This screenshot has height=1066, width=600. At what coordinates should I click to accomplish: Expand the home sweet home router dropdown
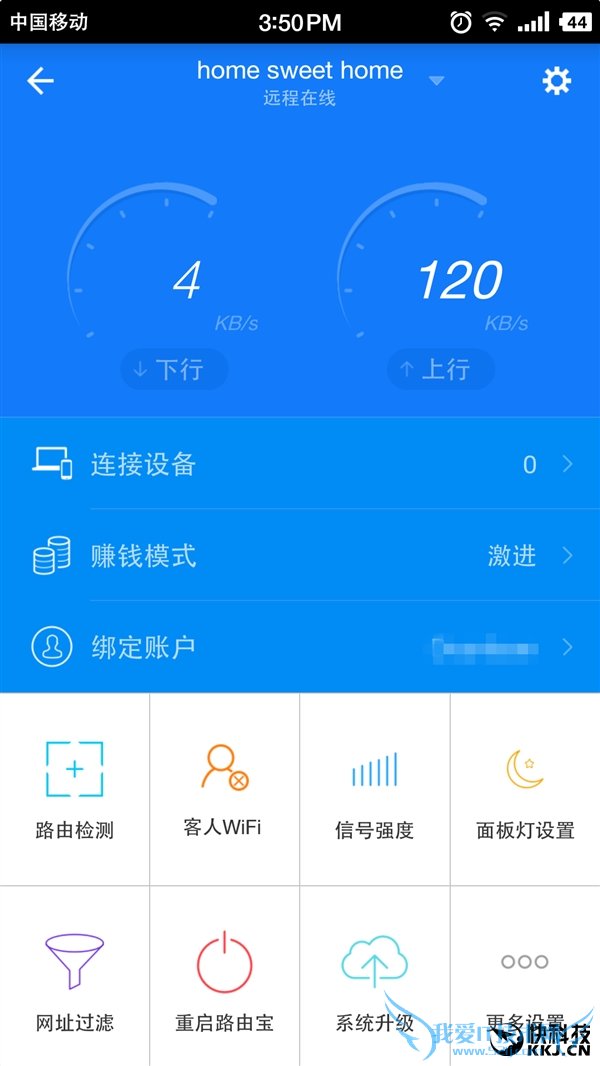click(436, 80)
